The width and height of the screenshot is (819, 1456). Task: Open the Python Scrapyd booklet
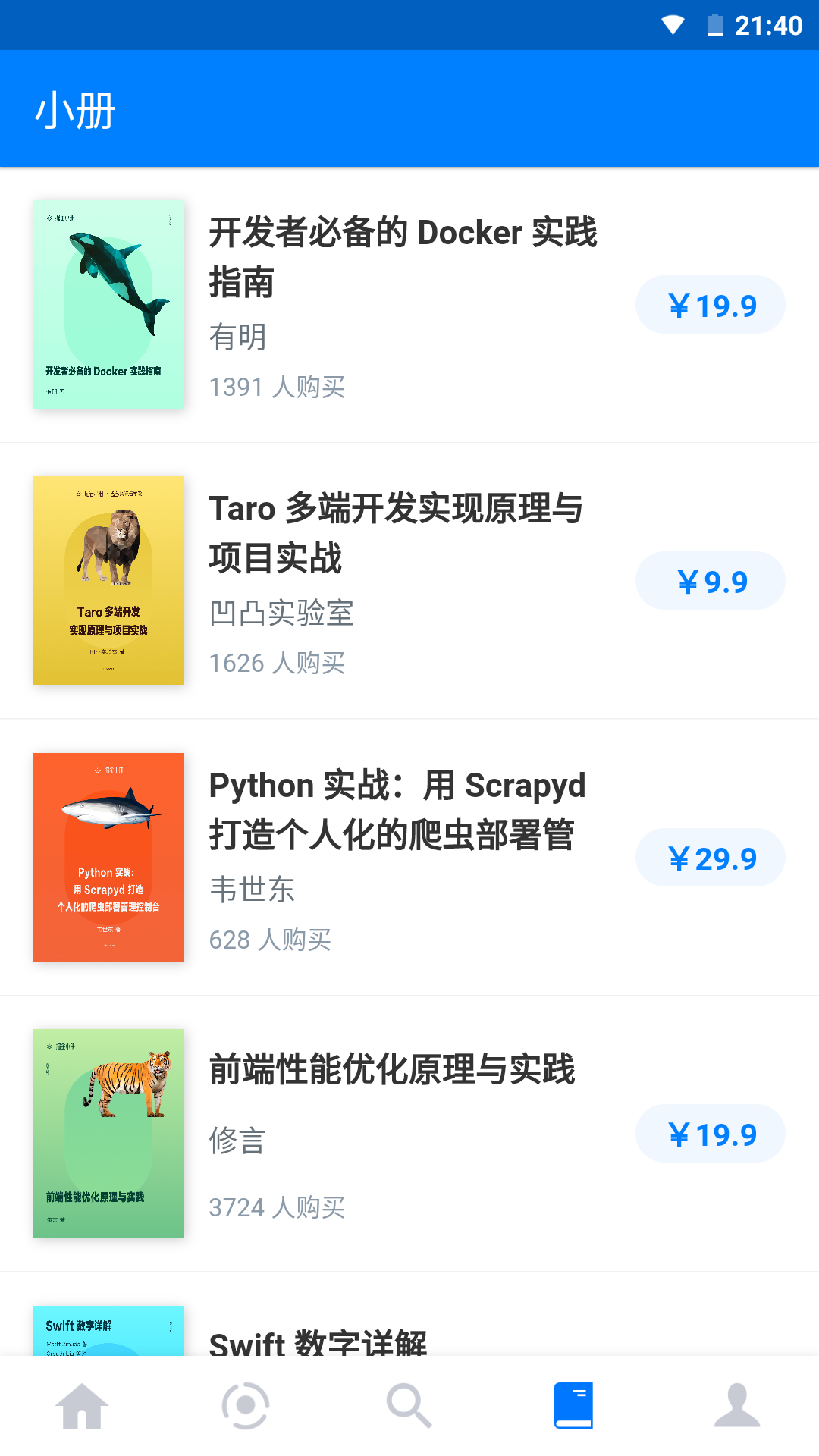(x=396, y=809)
